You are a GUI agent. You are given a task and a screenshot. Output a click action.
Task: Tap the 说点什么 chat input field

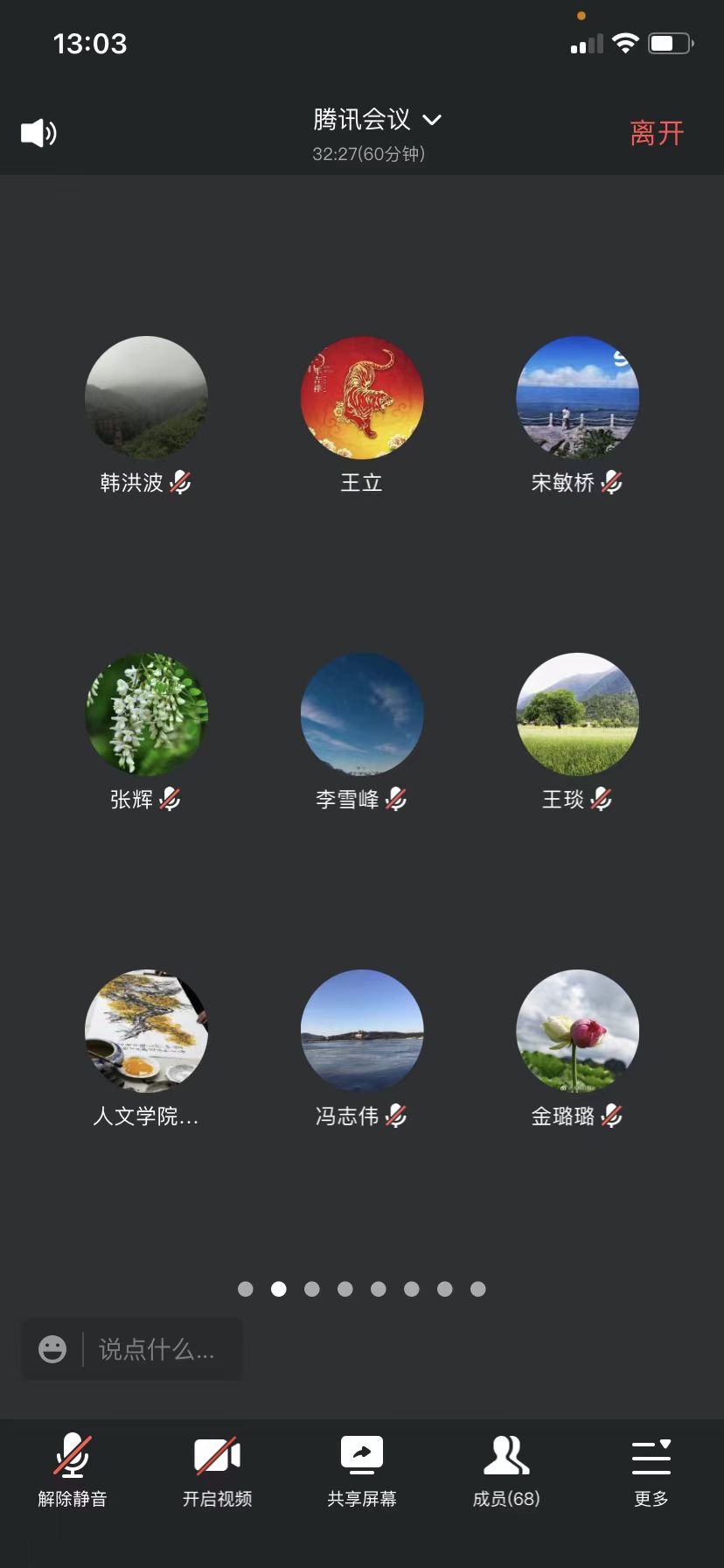[x=157, y=1349]
